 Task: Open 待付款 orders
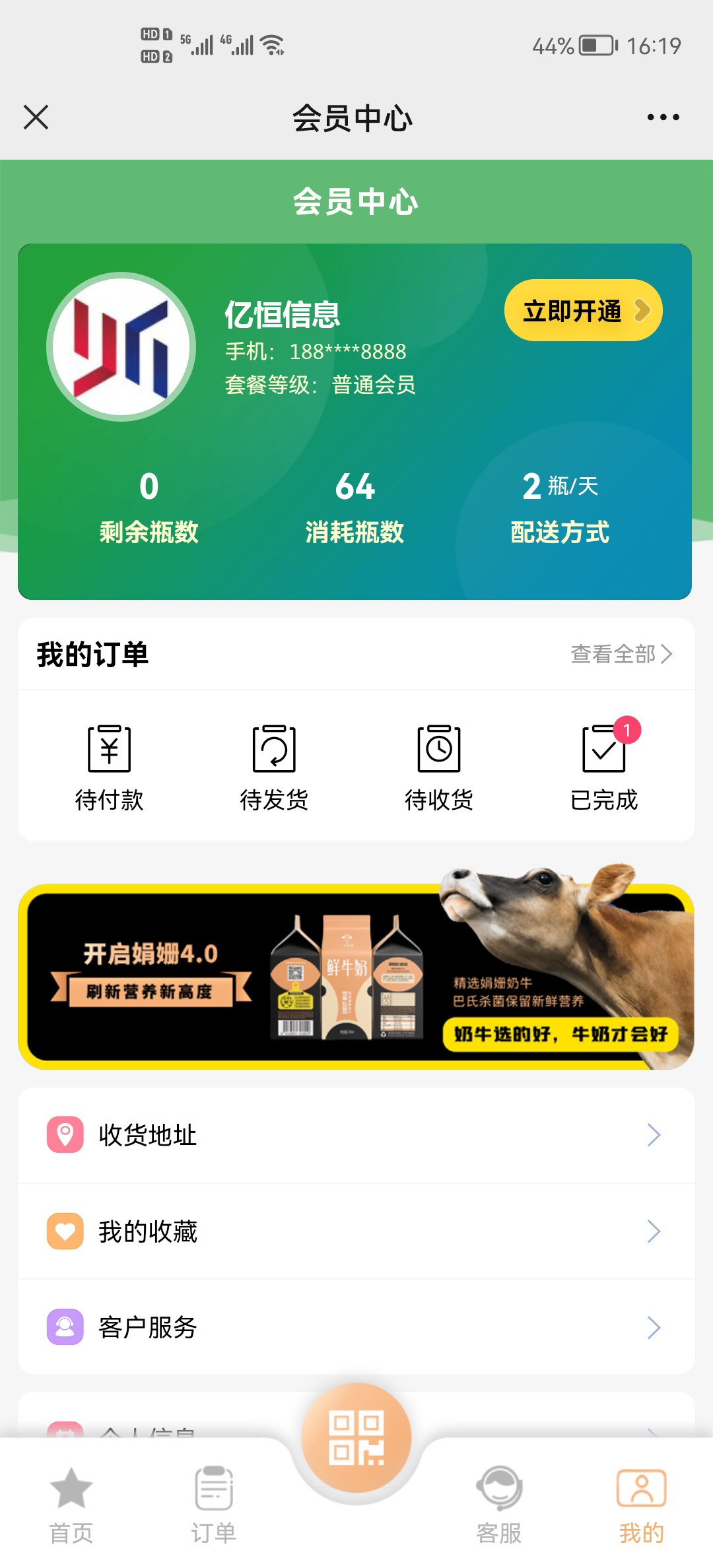109,767
